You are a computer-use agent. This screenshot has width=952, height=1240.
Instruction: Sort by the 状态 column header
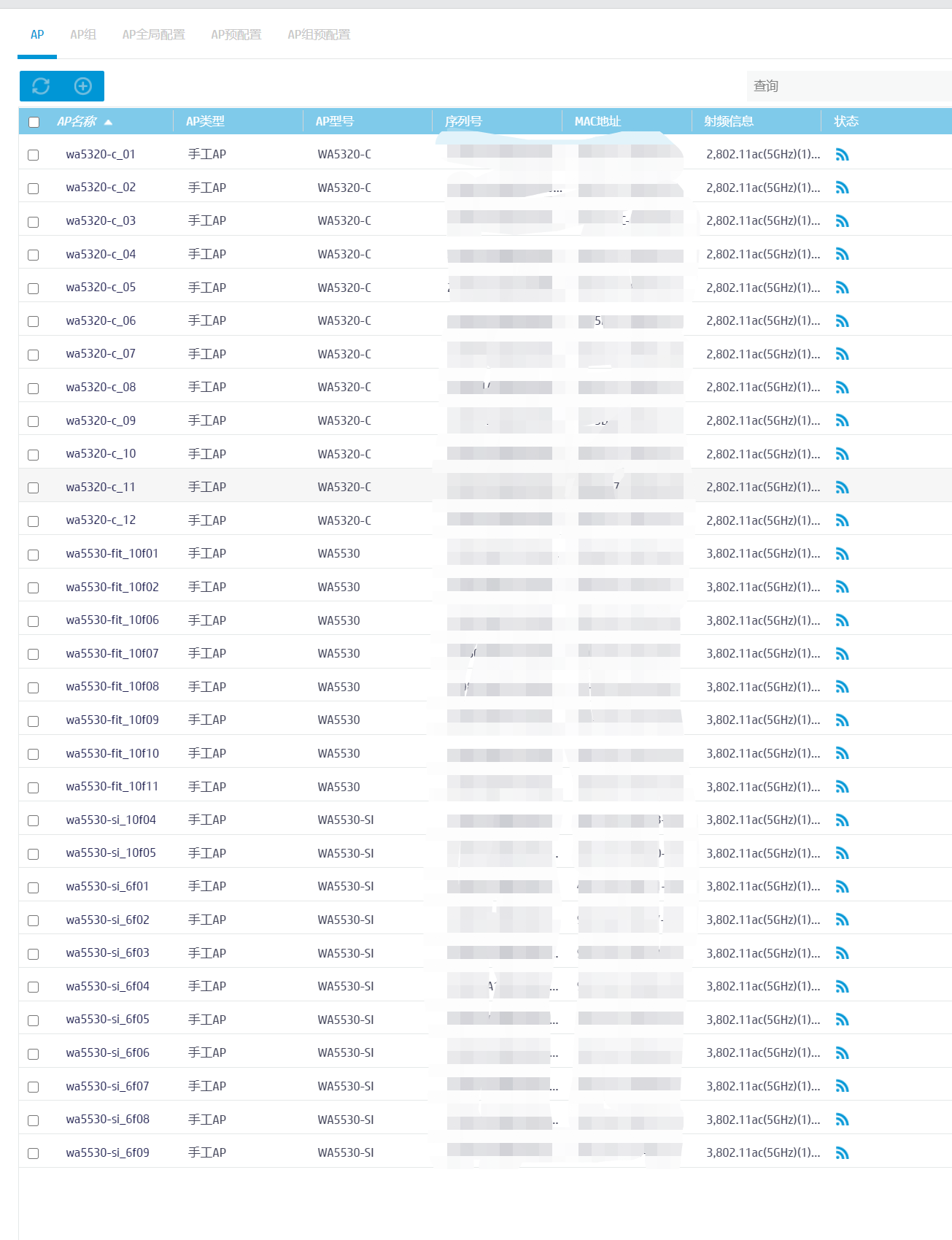pos(846,122)
